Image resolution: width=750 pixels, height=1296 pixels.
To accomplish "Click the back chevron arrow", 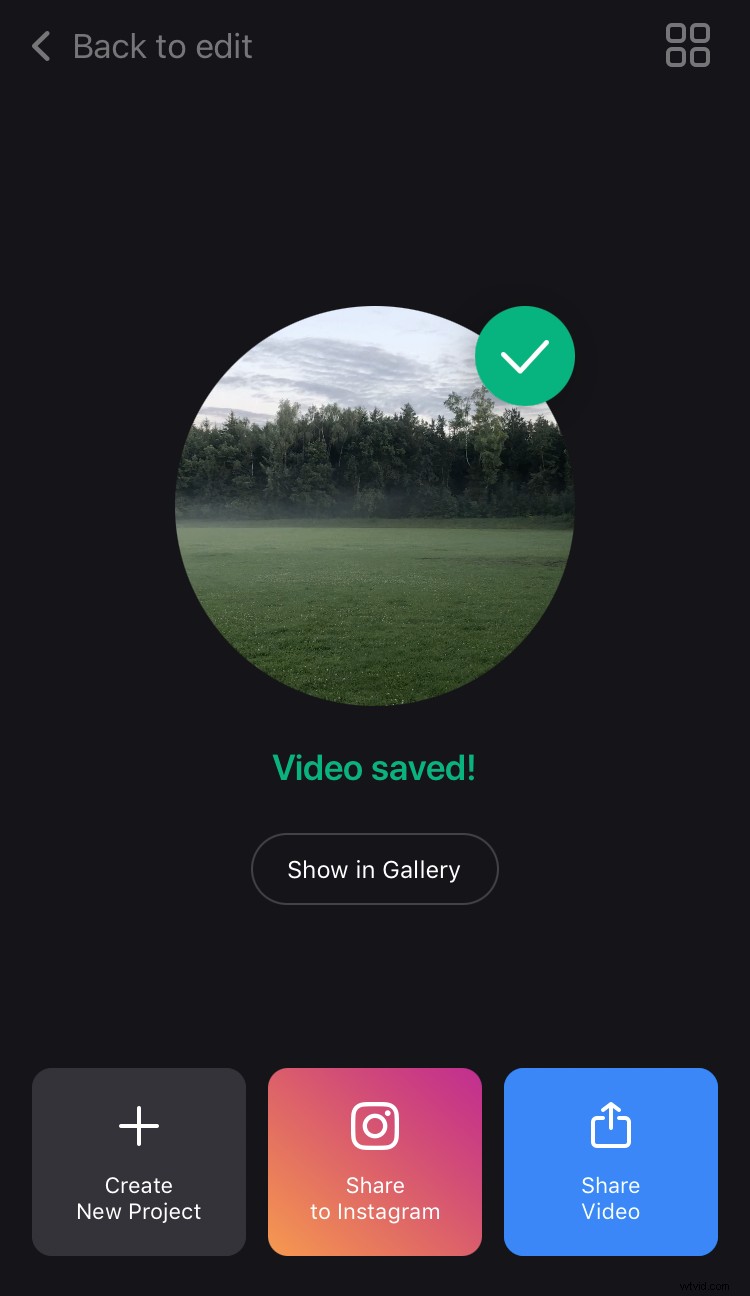I will coord(40,45).
